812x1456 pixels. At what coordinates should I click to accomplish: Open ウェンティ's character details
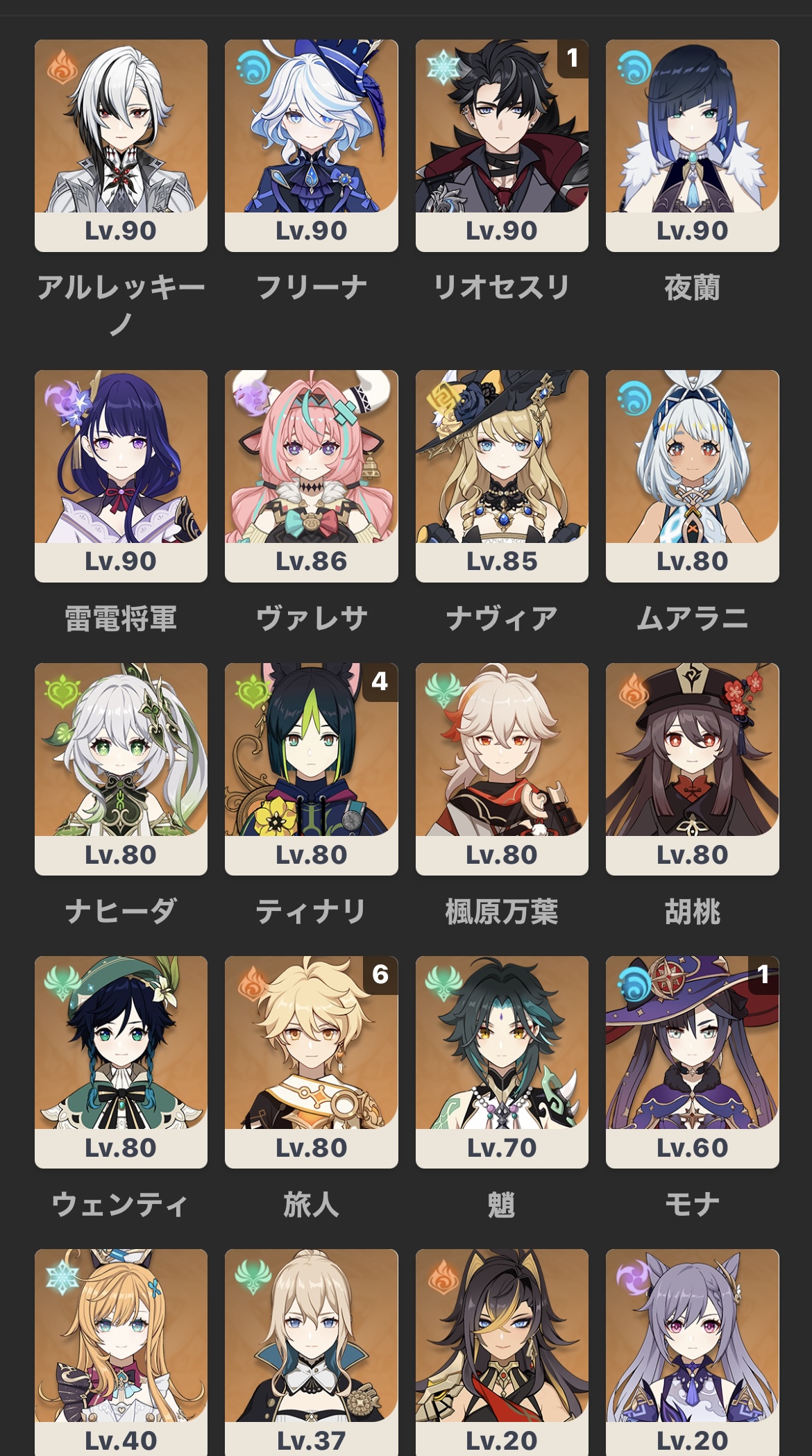[121, 1062]
